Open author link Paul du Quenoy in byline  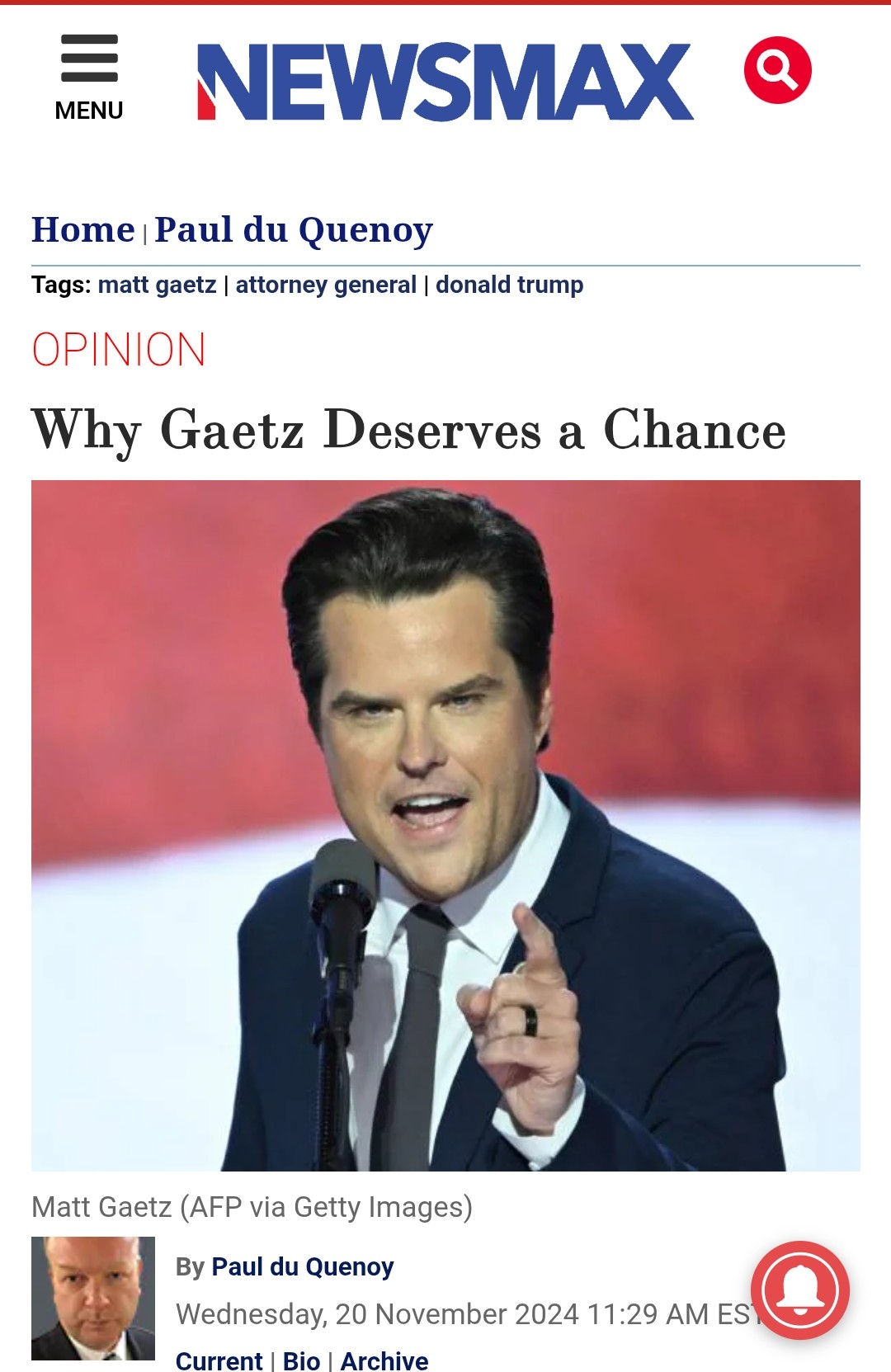tap(302, 1266)
